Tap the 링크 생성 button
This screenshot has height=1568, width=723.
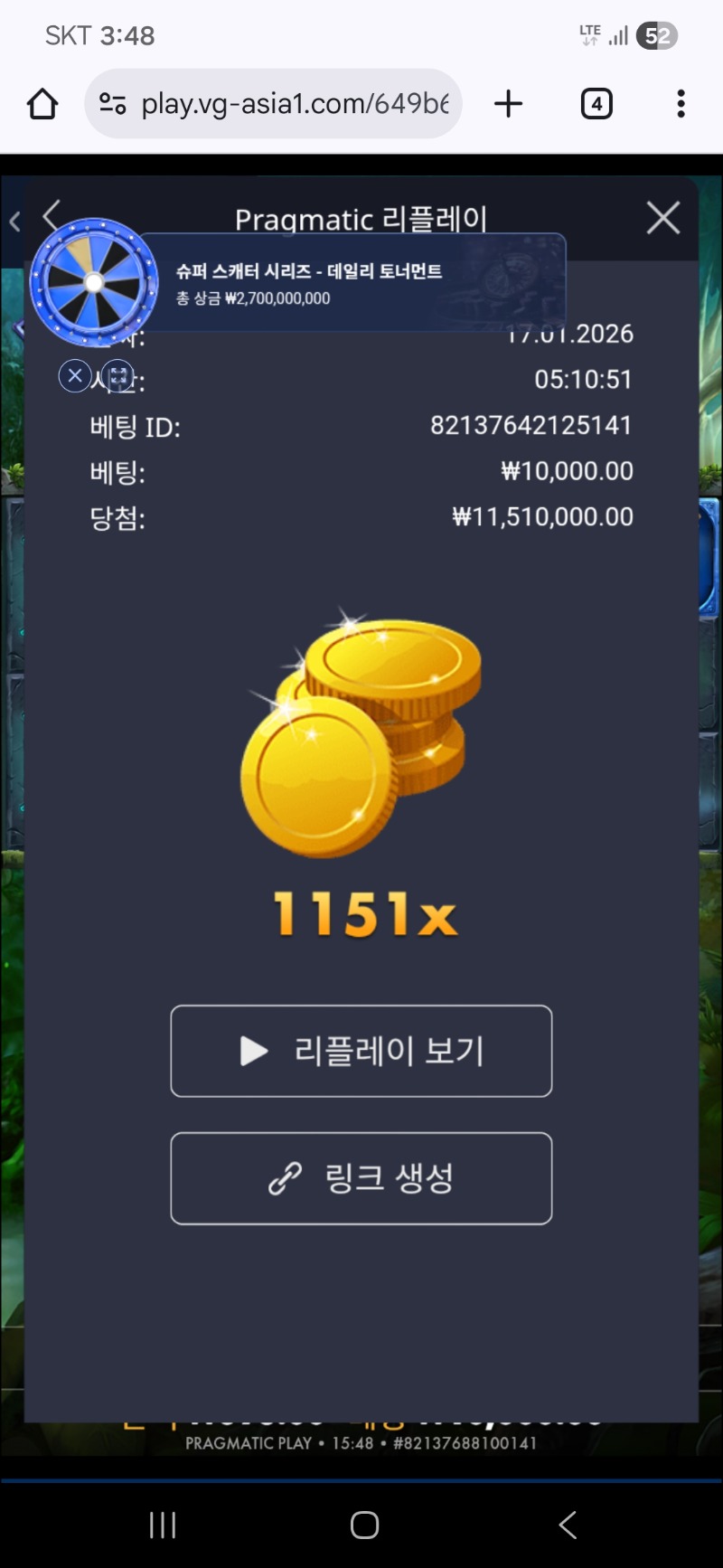tap(361, 1178)
